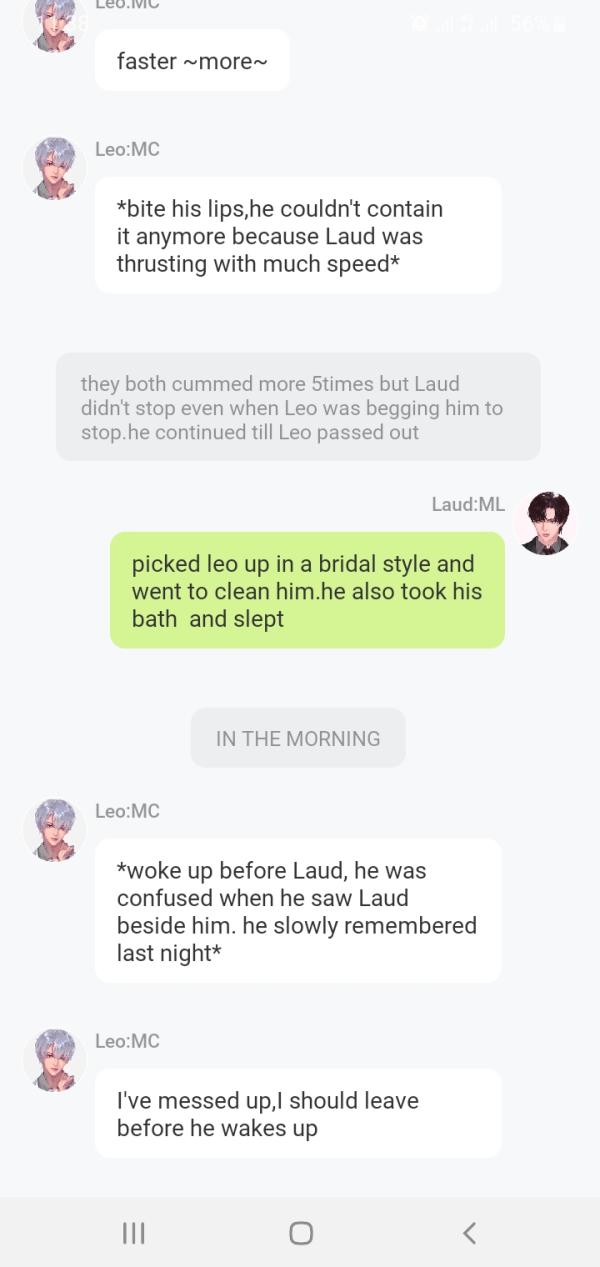Screen dimensions: 600x1267
Task: Open recent apps from the navigation bar
Action: 133,1233
